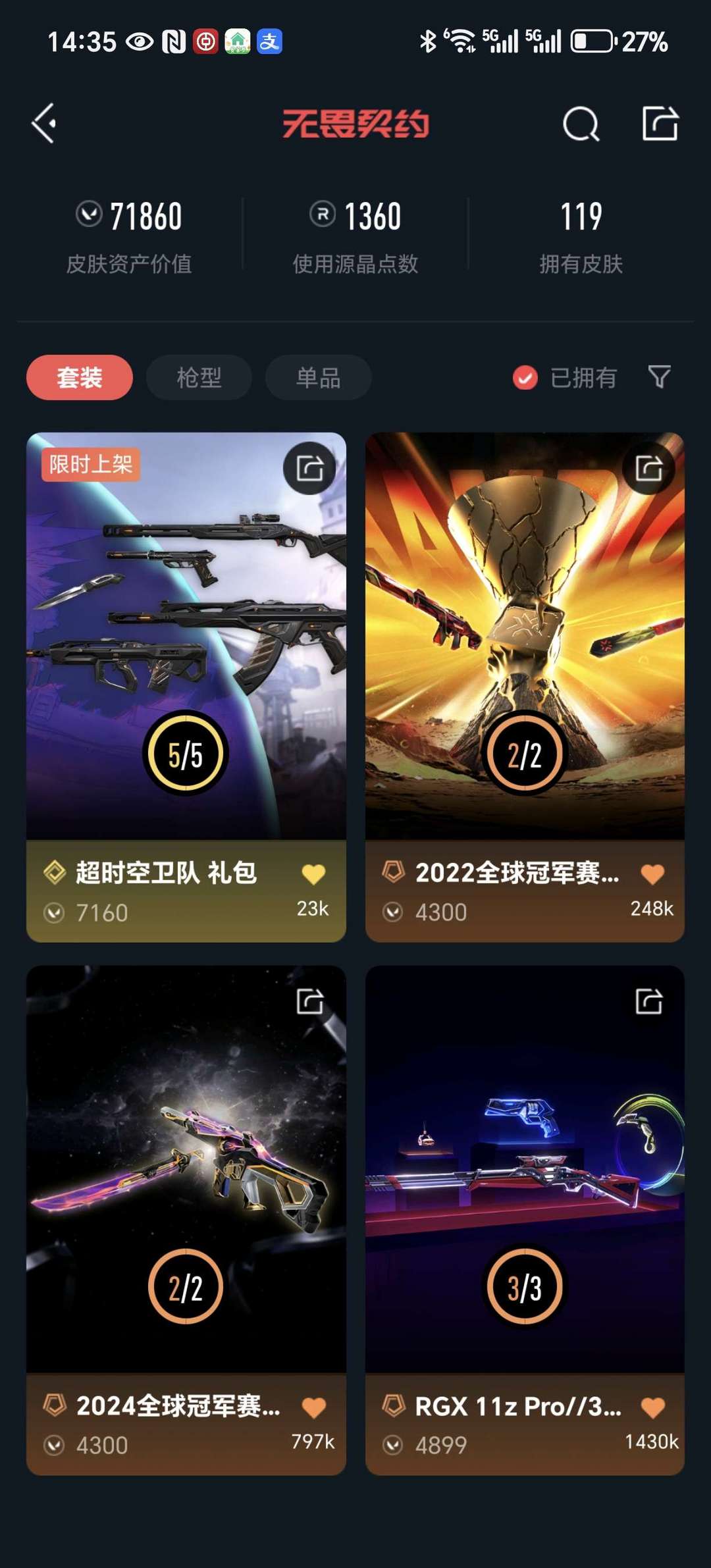Tap the share icon in the header

[660, 123]
